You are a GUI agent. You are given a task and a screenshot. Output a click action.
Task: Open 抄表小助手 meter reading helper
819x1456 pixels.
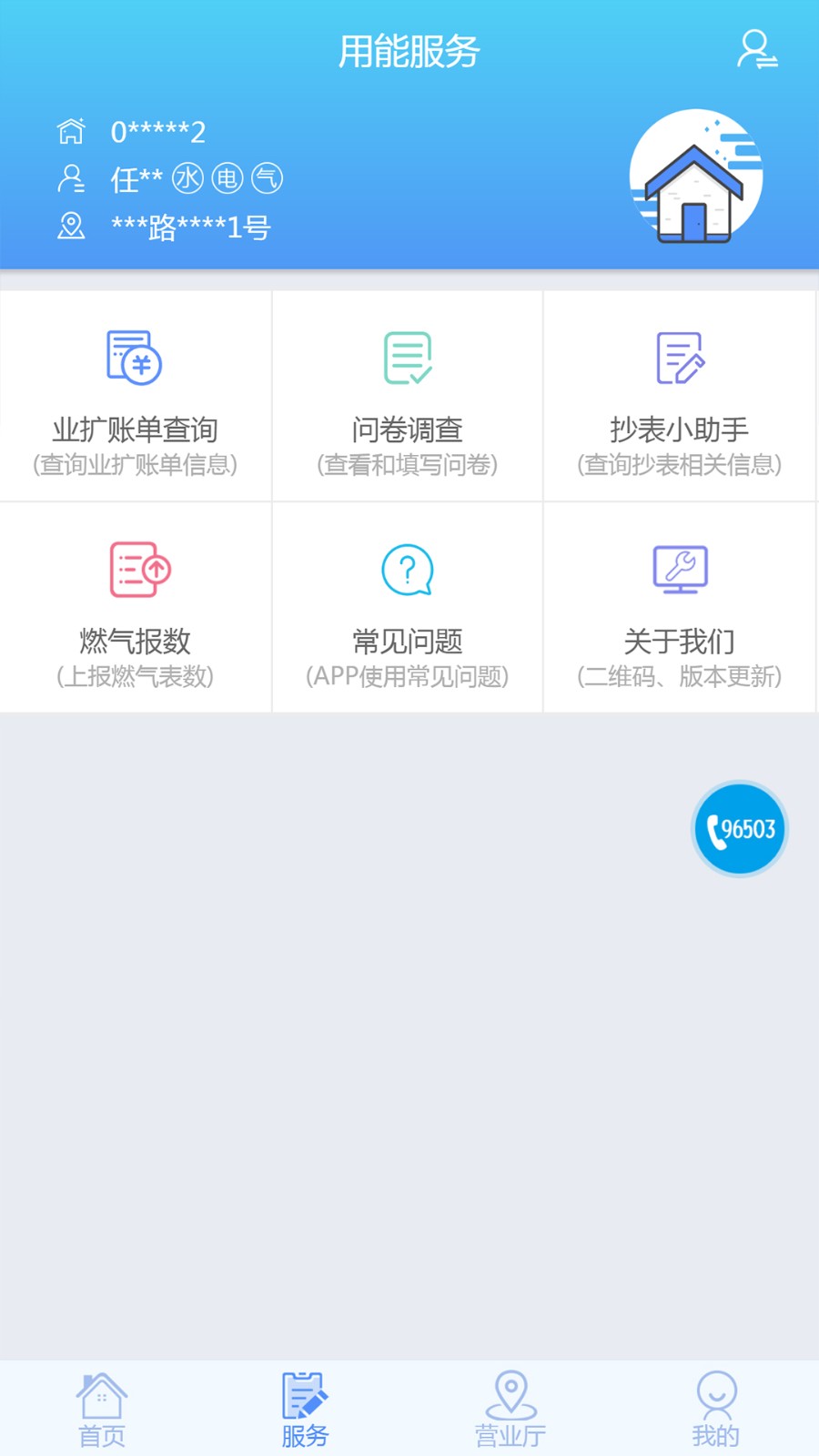point(680,397)
